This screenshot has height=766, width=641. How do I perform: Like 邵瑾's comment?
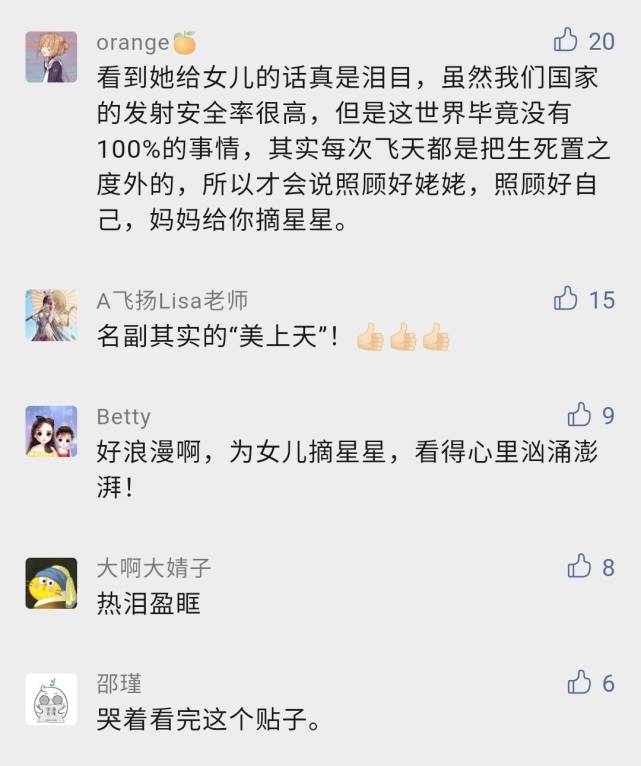click(x=580, y=683)
